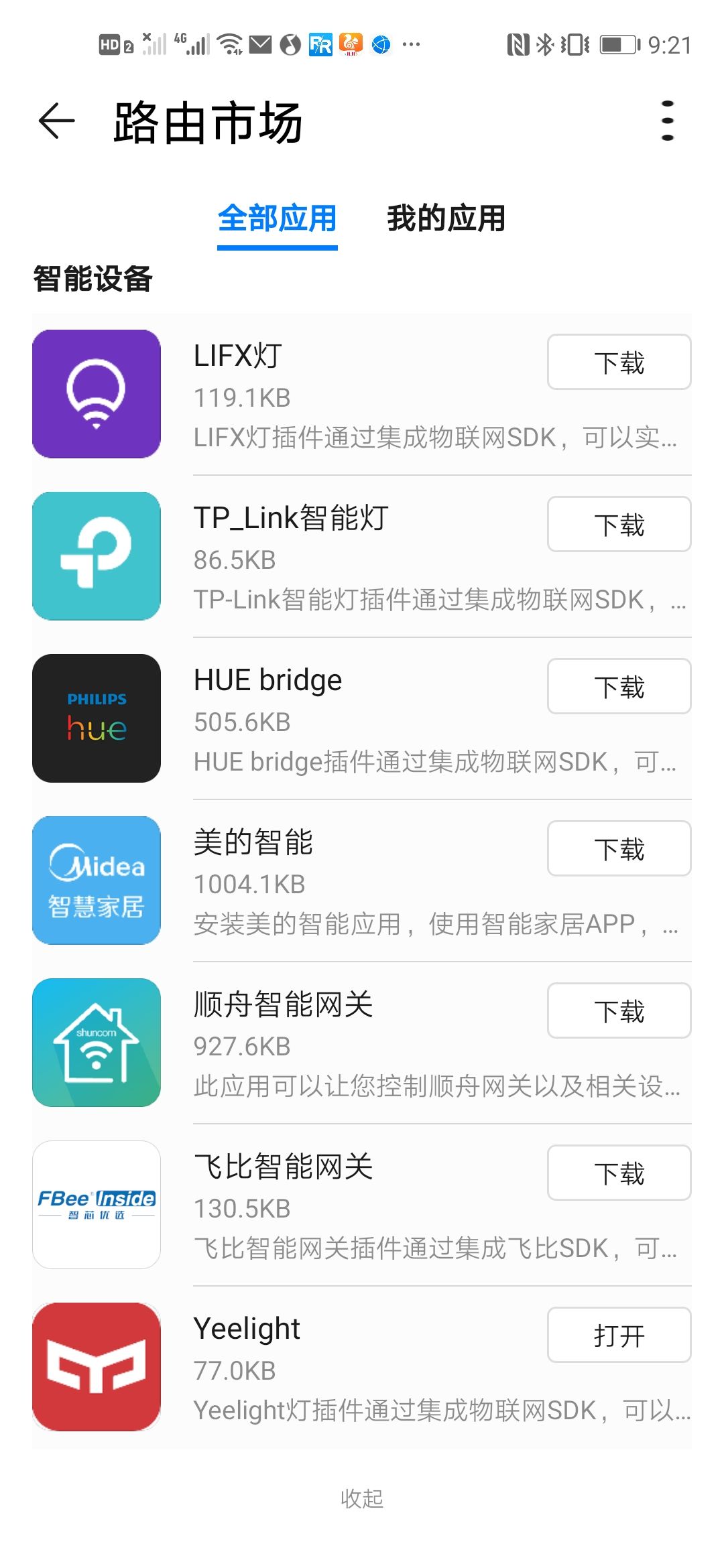Collapse the list with 收起

[x=362, y=1498]
